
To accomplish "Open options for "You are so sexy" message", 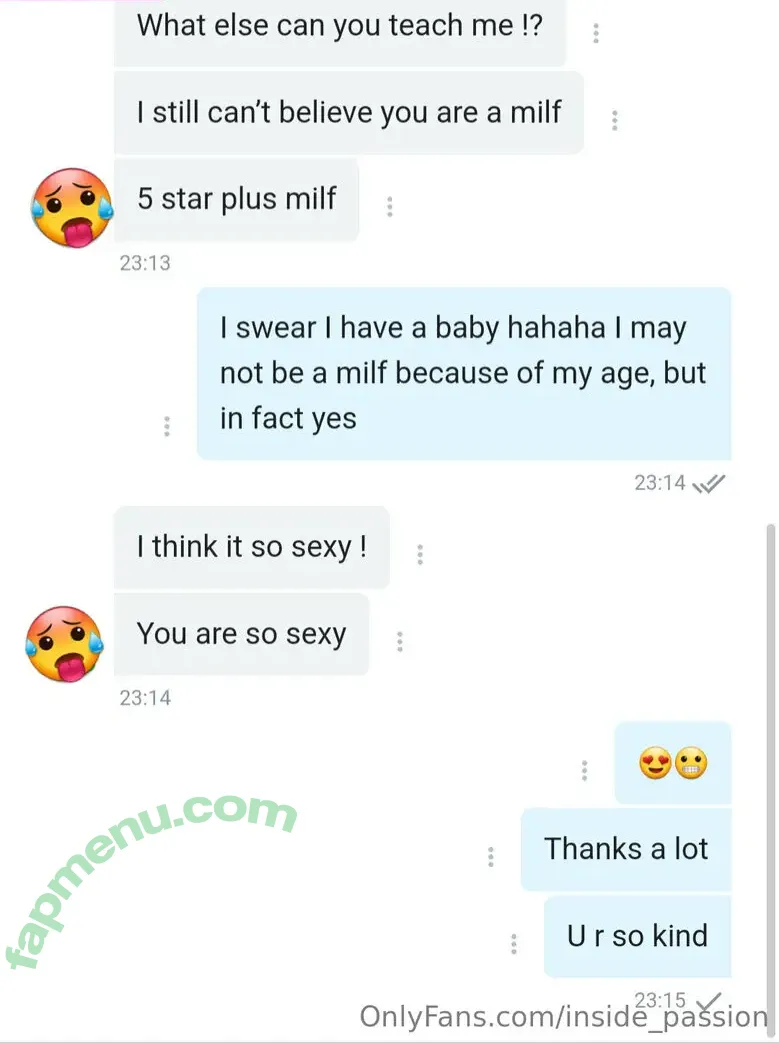I will [399, 641].
